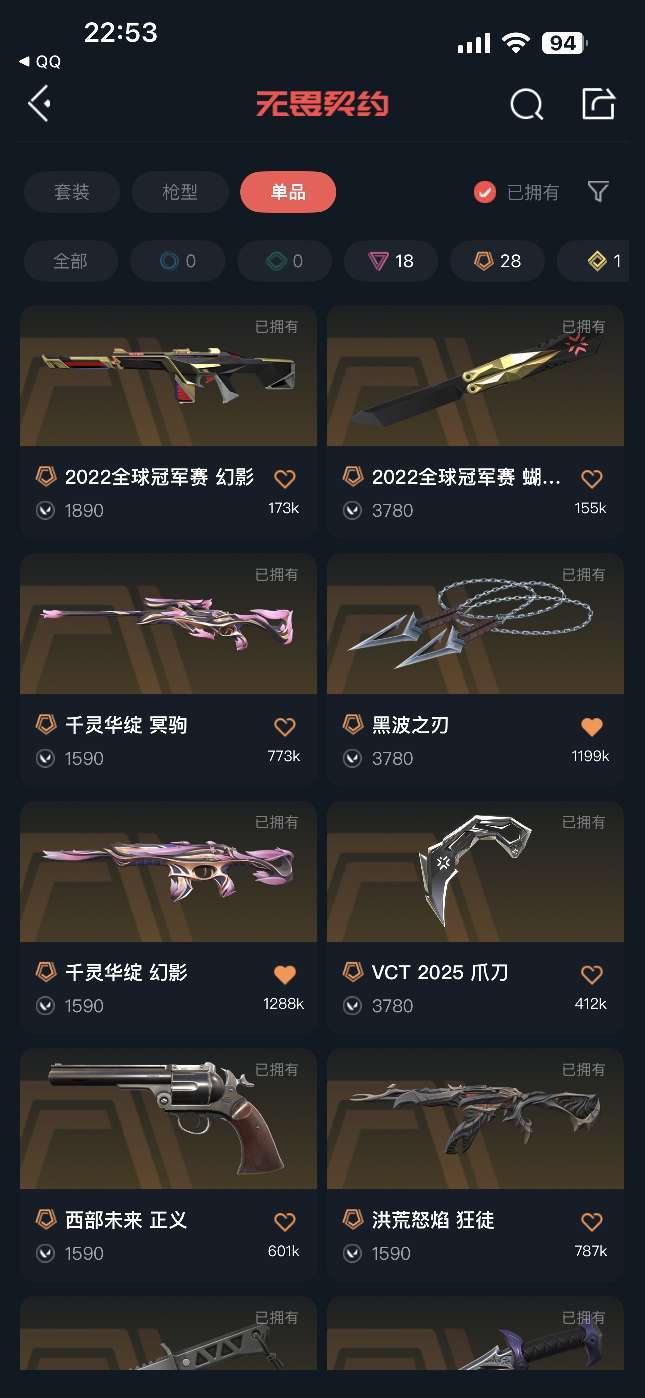Select the 全部 chip
Image resolution: width=645 pixels, height=1398 pixels.
[x=70, y=261]
